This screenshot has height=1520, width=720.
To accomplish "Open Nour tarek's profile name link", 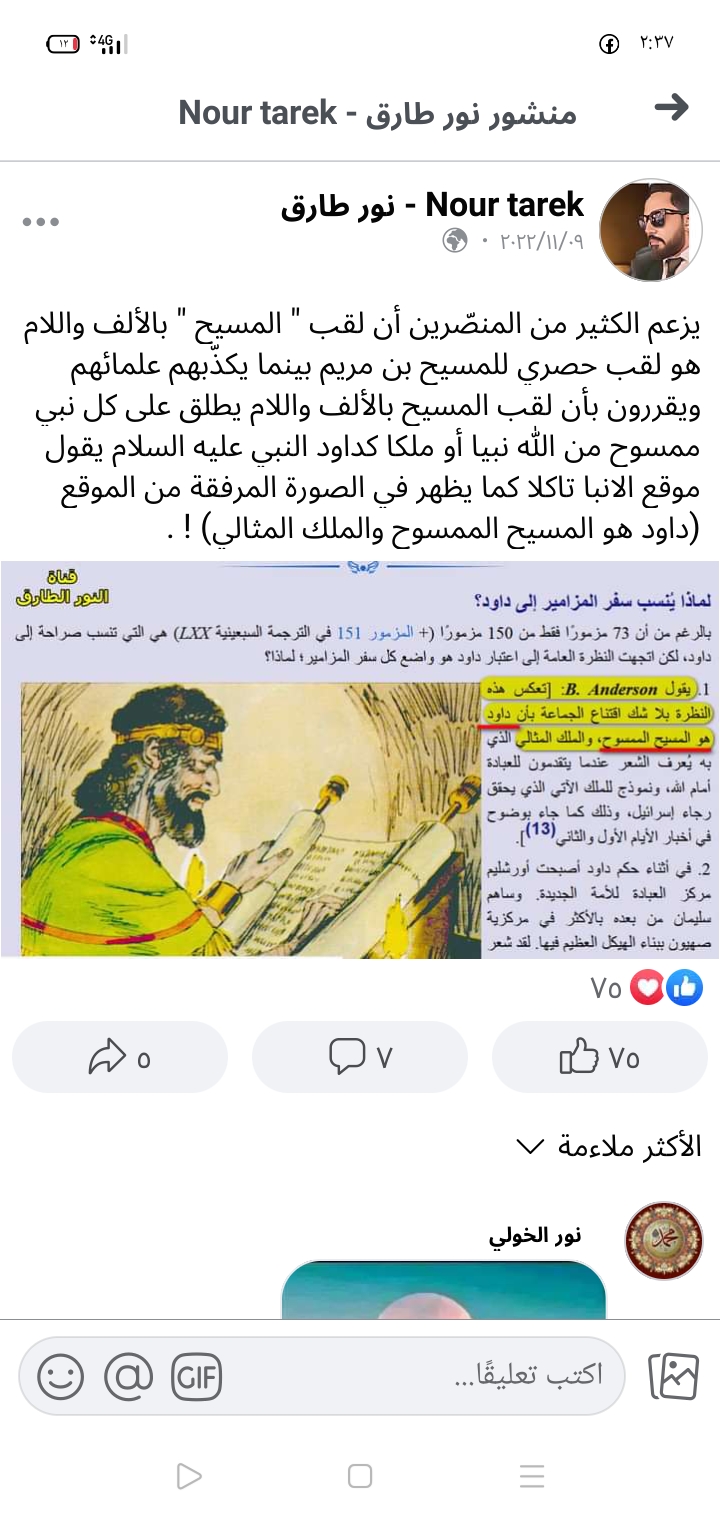I will pos(432,205).
